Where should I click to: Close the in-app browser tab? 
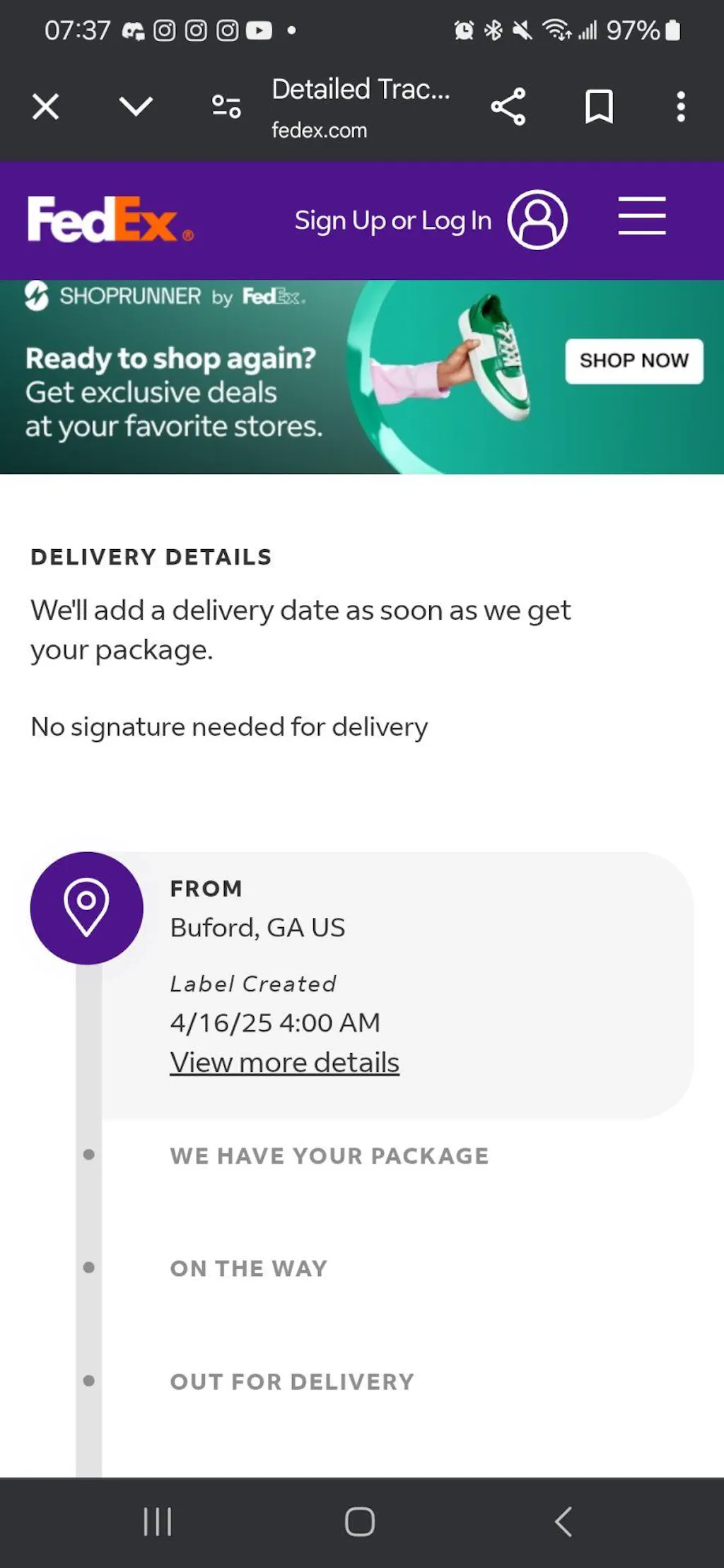click(x=46, y=107)
